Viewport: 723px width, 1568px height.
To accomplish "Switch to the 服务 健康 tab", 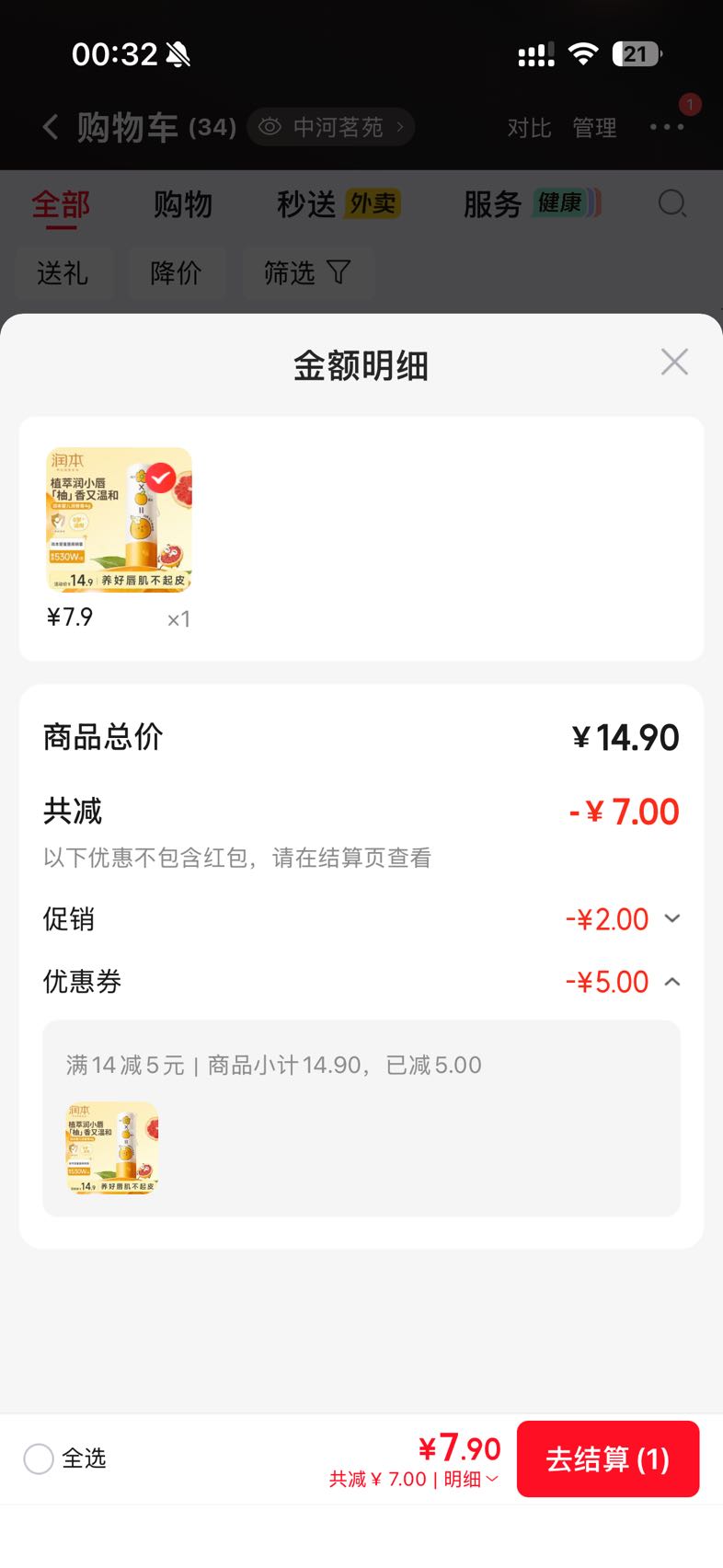I will click(x=532, y=203).
